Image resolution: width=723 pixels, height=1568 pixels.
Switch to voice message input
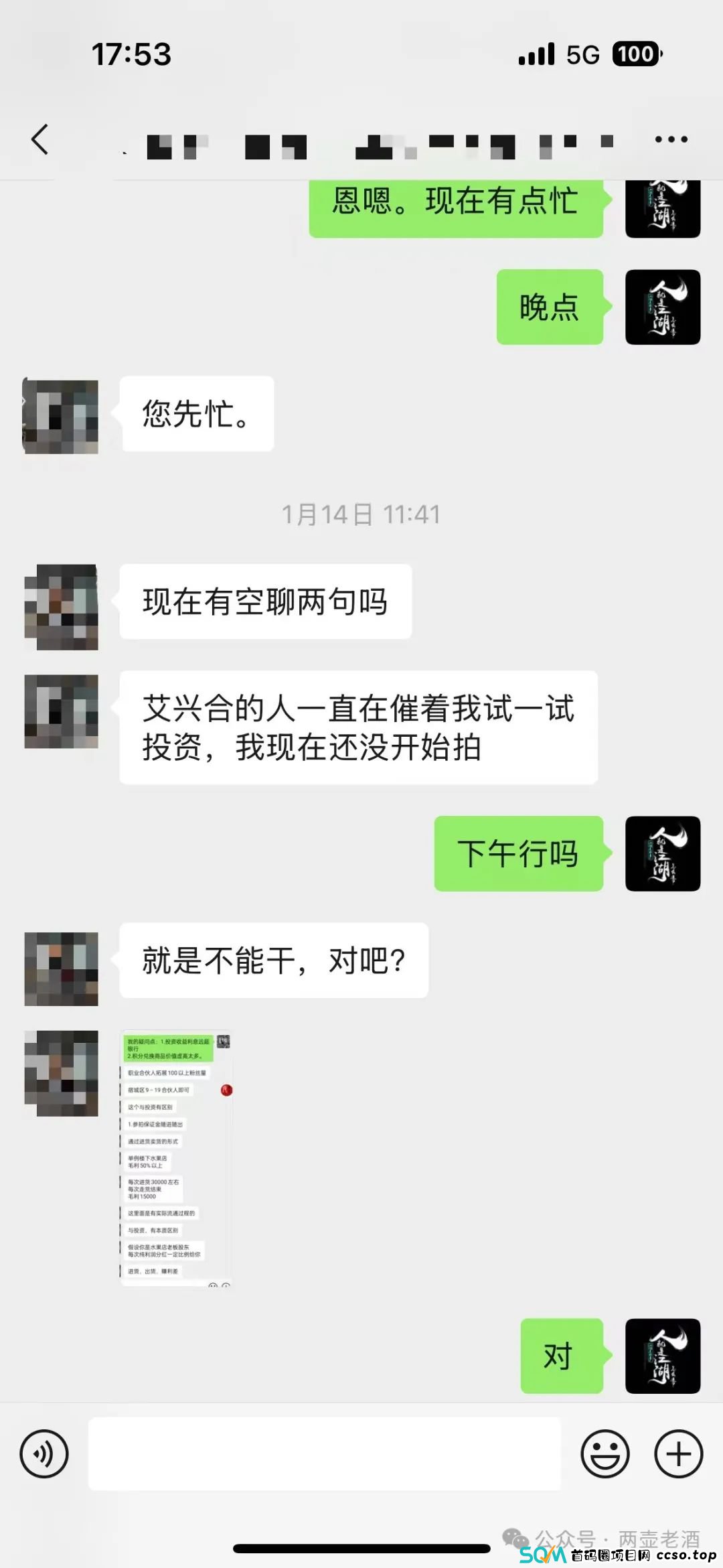44,1454
